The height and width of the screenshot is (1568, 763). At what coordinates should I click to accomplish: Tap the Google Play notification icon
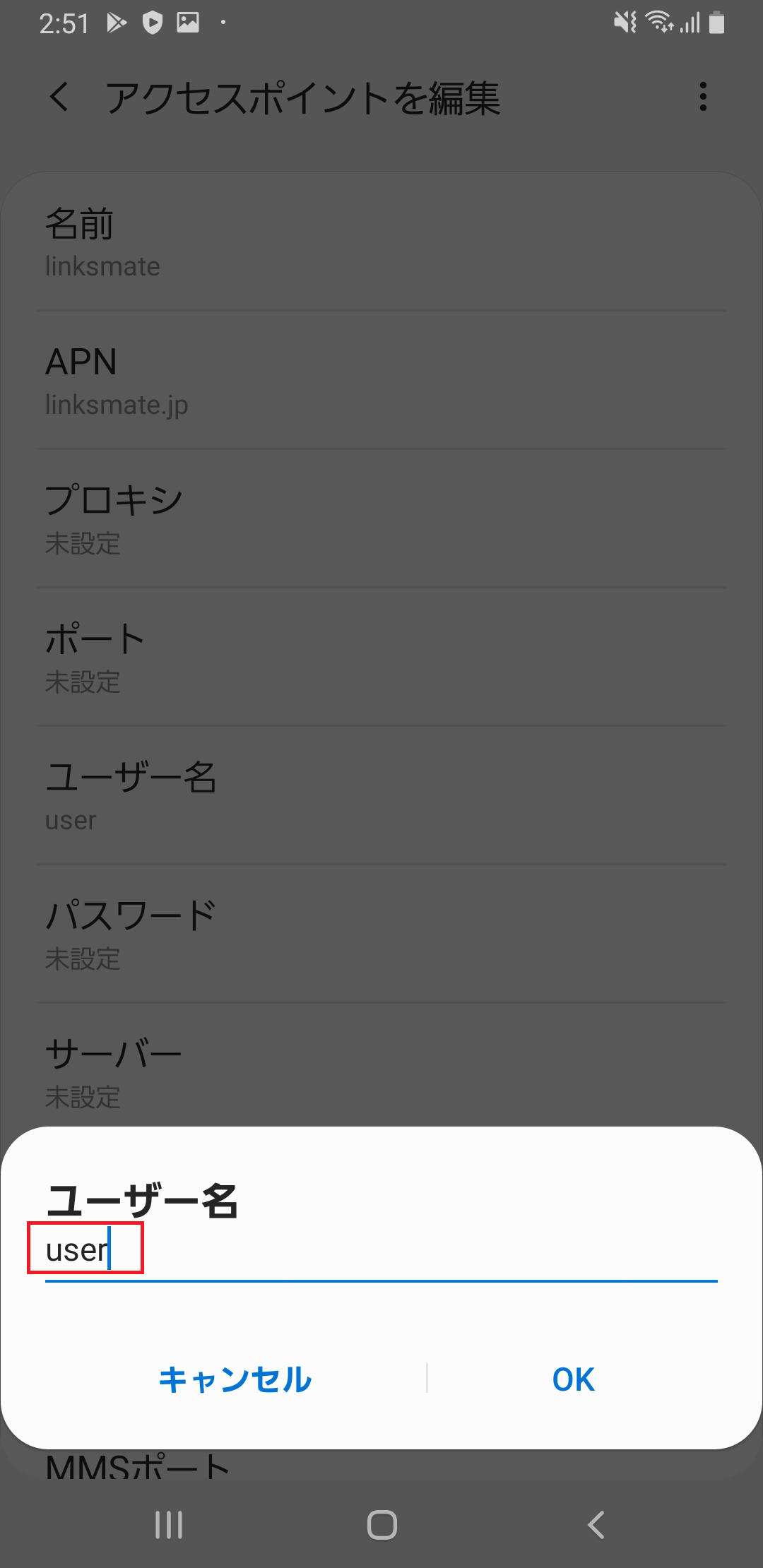click(x=115, y=23)
